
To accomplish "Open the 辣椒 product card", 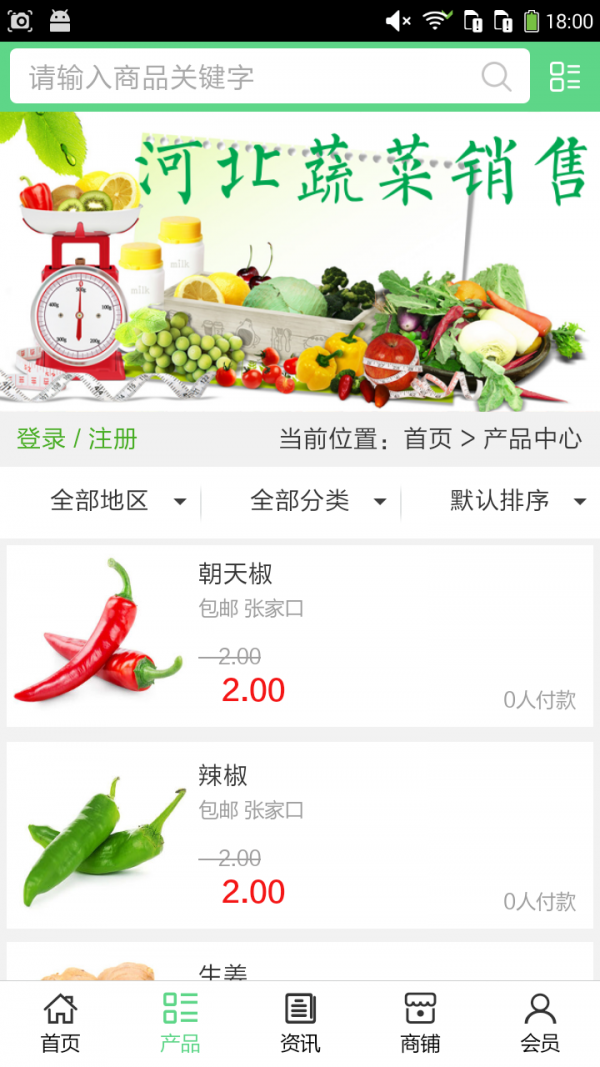I will click(x=300, y=835).
